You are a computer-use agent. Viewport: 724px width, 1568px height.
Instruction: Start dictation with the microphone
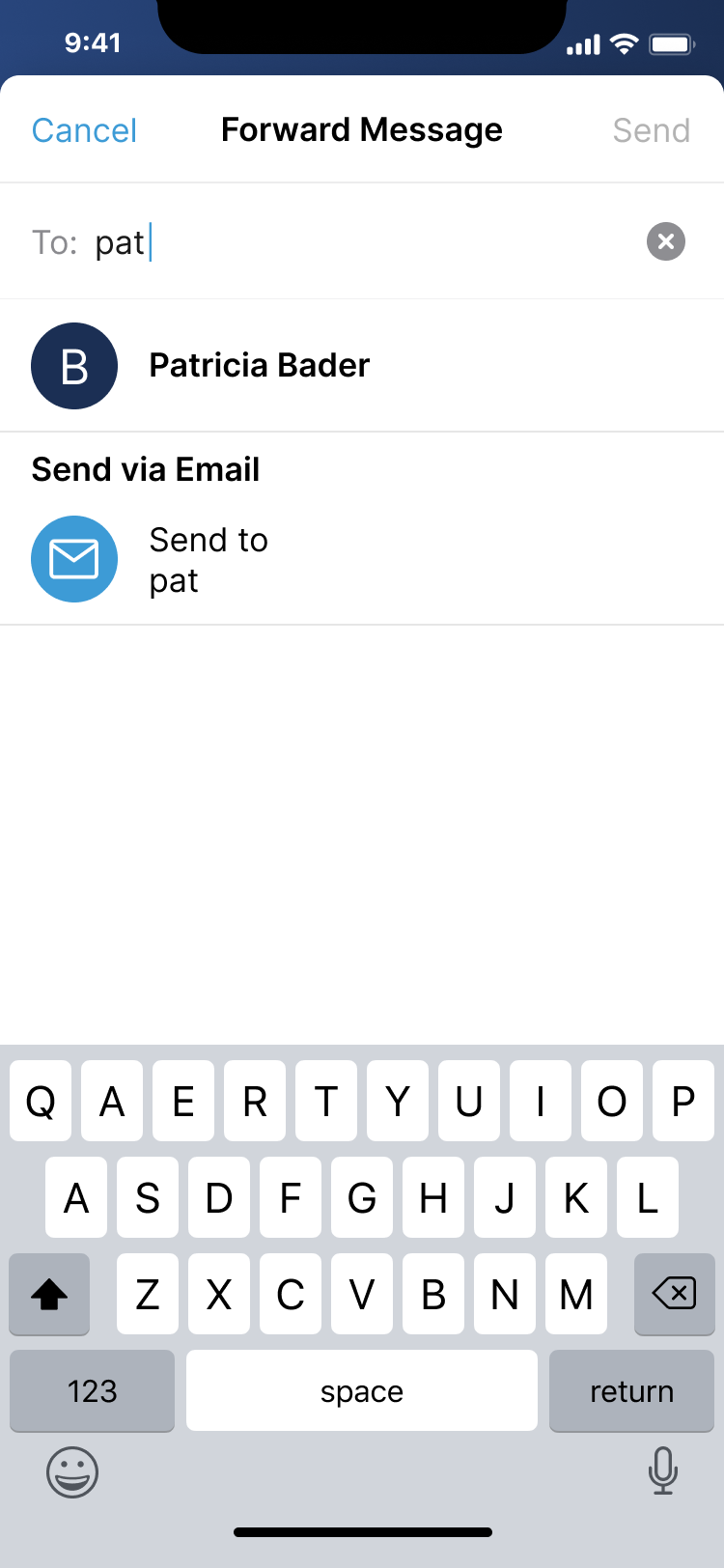tap(662, 1470)
